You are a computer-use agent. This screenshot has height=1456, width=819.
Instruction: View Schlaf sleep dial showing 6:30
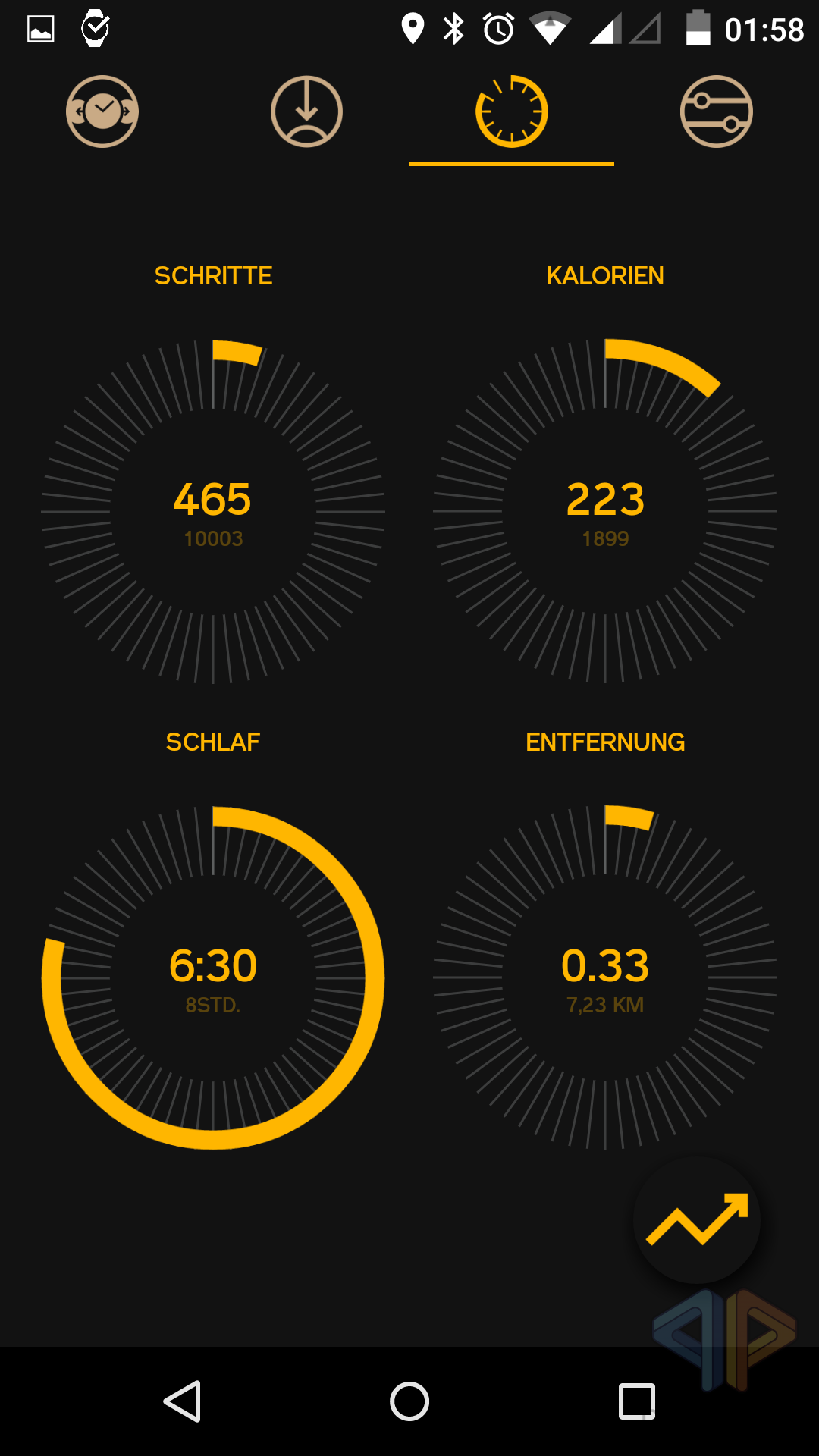pyautogui.click(x=213, y=977)
